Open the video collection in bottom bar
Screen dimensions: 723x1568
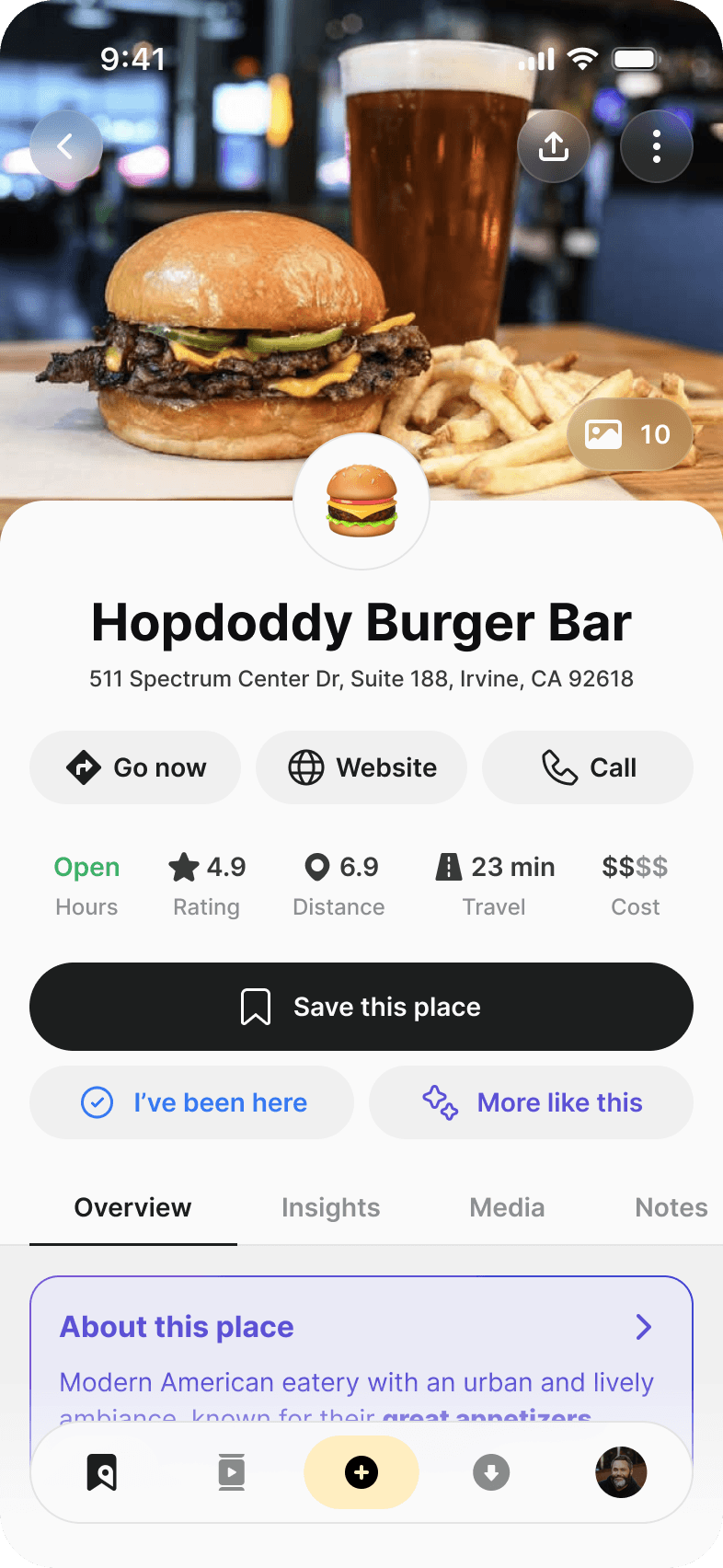click(232, 1472)
